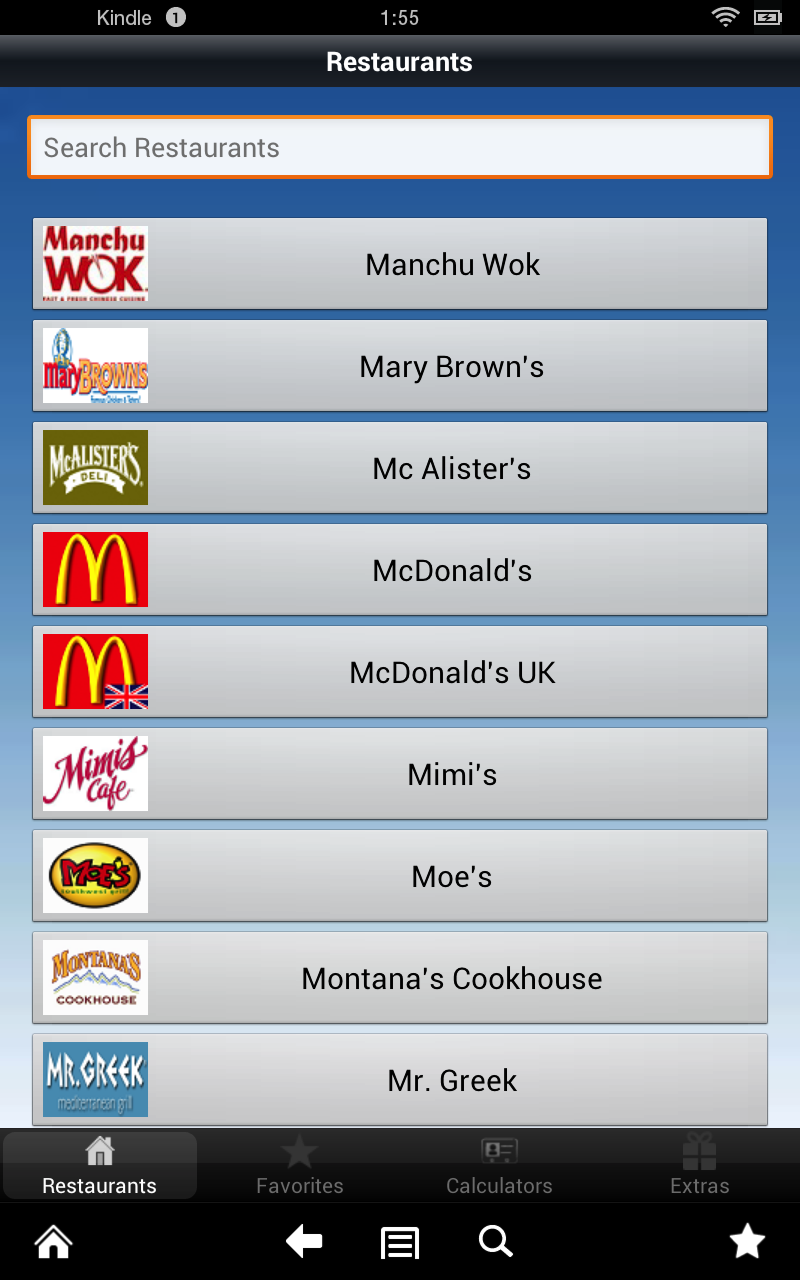Tap the McDonald's UK Union Jack logo
The height and width of the screenshot is (1280, 800).
point(94,671)
